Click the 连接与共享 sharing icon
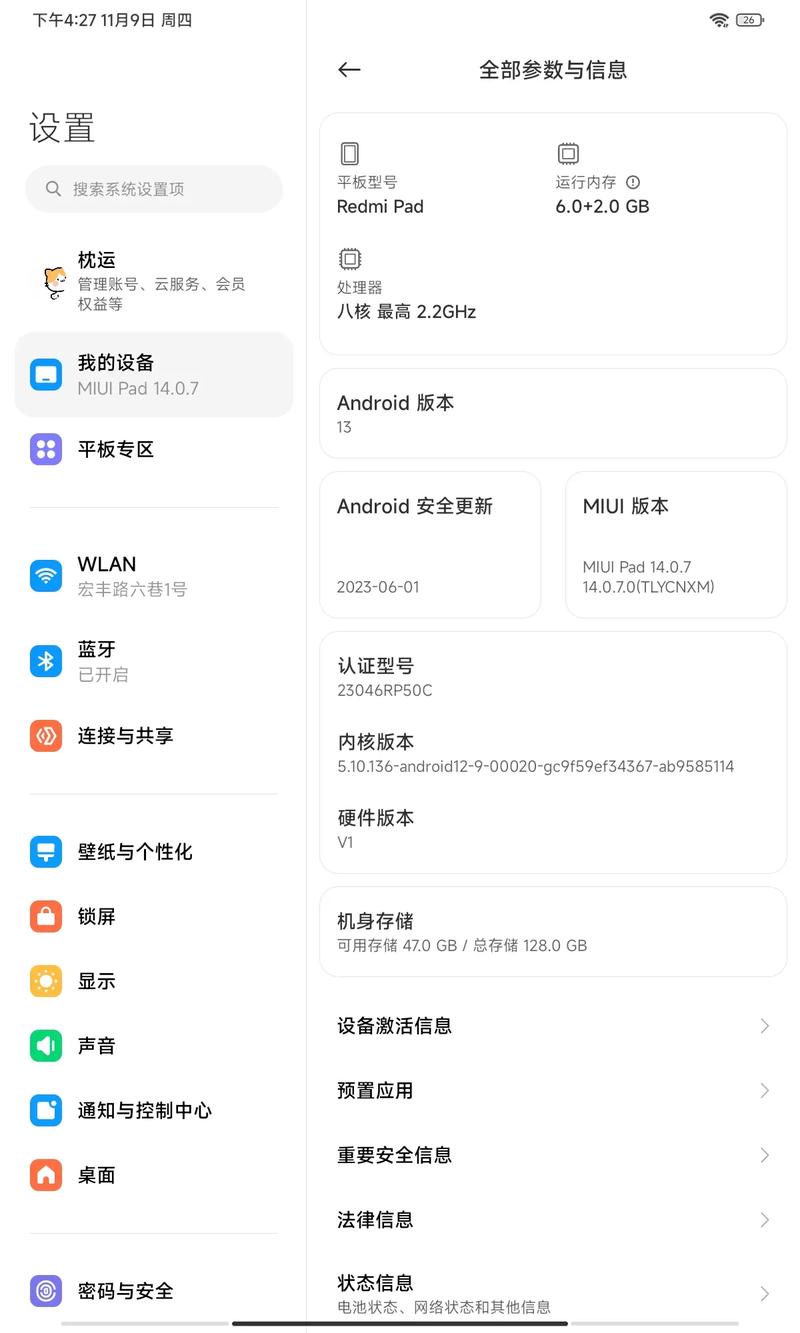Image resolution: width=800 pixels, height=1333 pixels. coord(44,735)
